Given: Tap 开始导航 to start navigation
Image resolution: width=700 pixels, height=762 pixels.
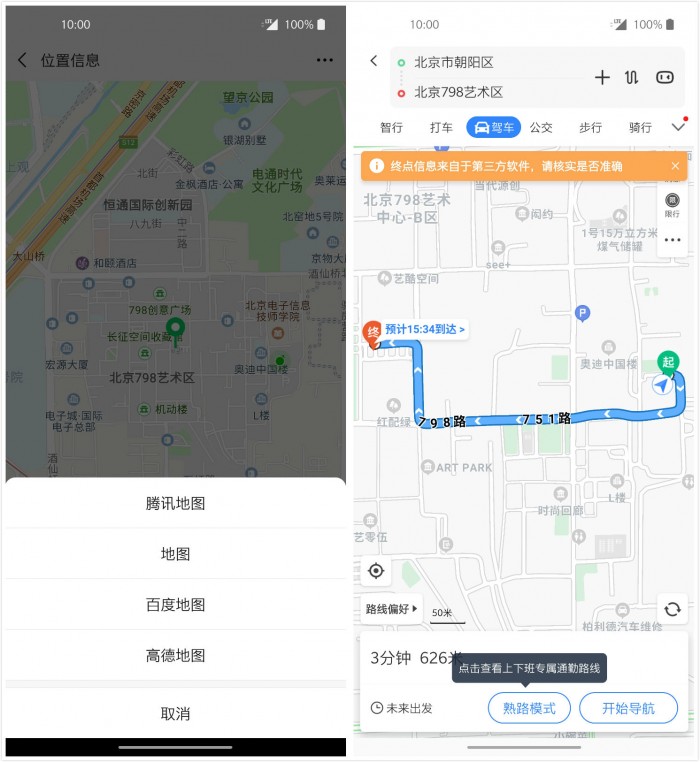Looking at the screenshot, I should (x=628, y=708).
